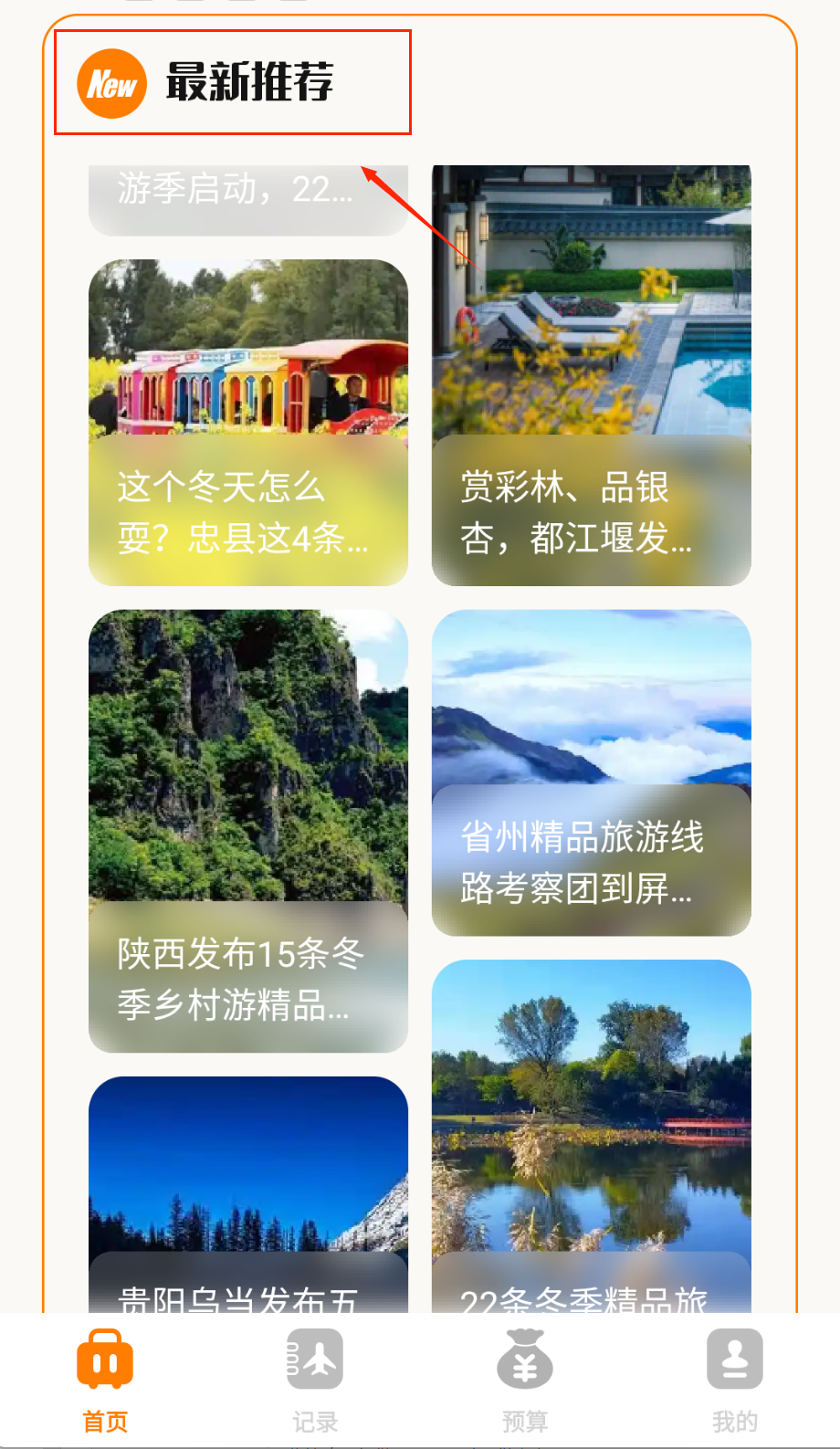
Task: Open the 省州精品旅游线路考察团 card
Action: [591, 772]
